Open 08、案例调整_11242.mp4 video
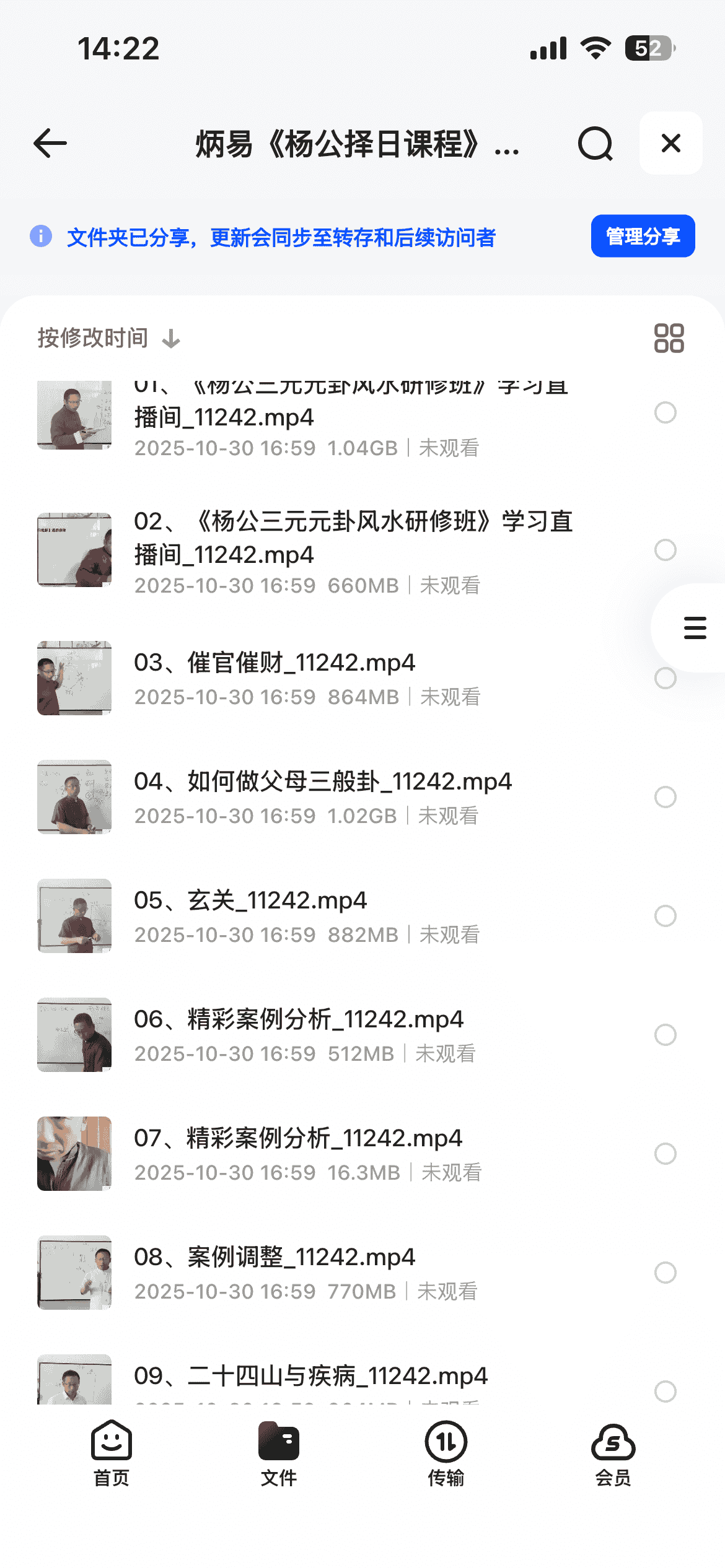Screen dimensions: 725x1568 (275, 1257)
